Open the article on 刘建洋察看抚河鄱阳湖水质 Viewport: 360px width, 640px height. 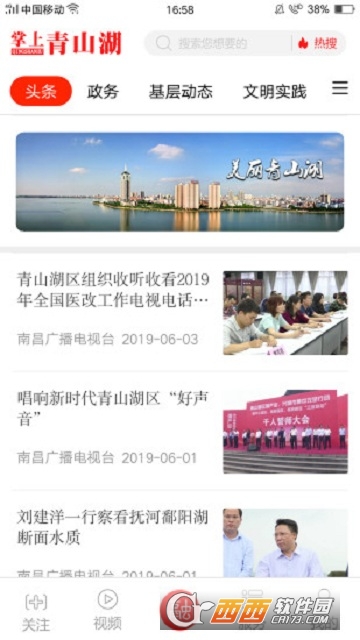coord(180,541)
